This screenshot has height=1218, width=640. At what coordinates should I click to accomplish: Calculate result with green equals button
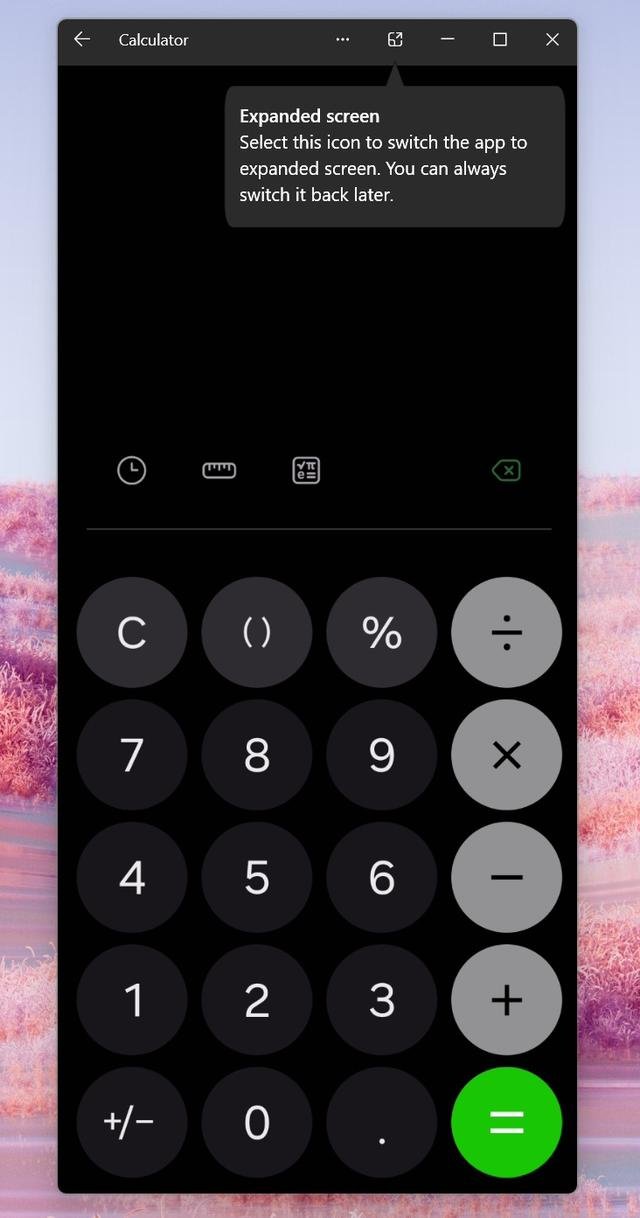point(507,1122)
